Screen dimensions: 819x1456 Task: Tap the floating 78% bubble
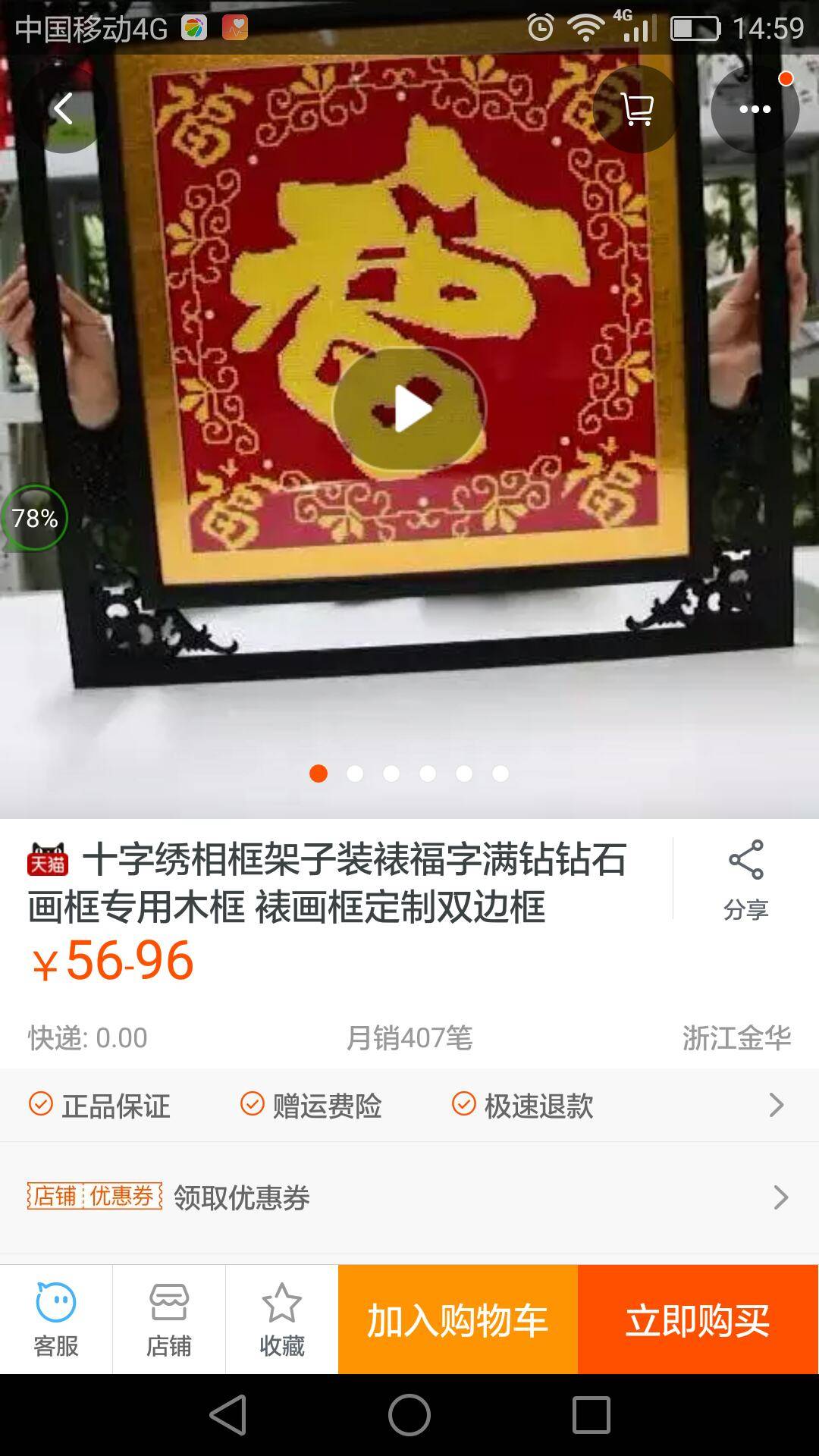(34, 518)
